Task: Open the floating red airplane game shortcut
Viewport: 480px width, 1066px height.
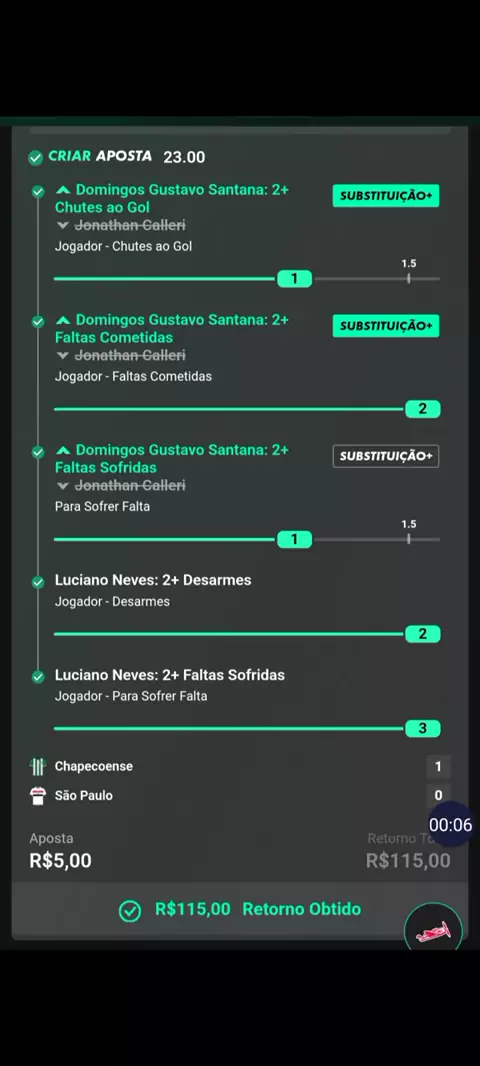Action: [434, 929]
